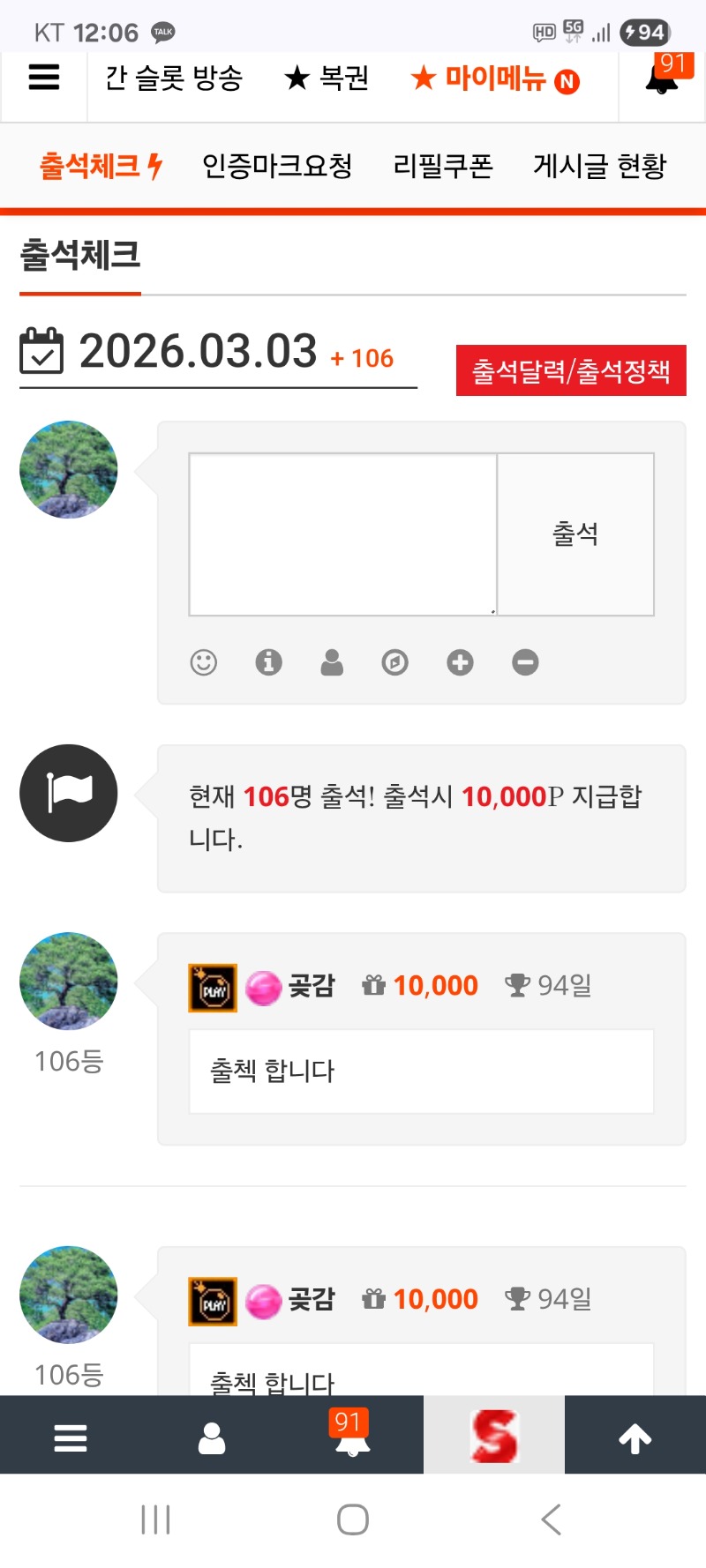Image resolution: width=706 pixels, height=1568 pixels.
Task: Submit attendance with the 출석 button
Action: click(x=575, y=534)
